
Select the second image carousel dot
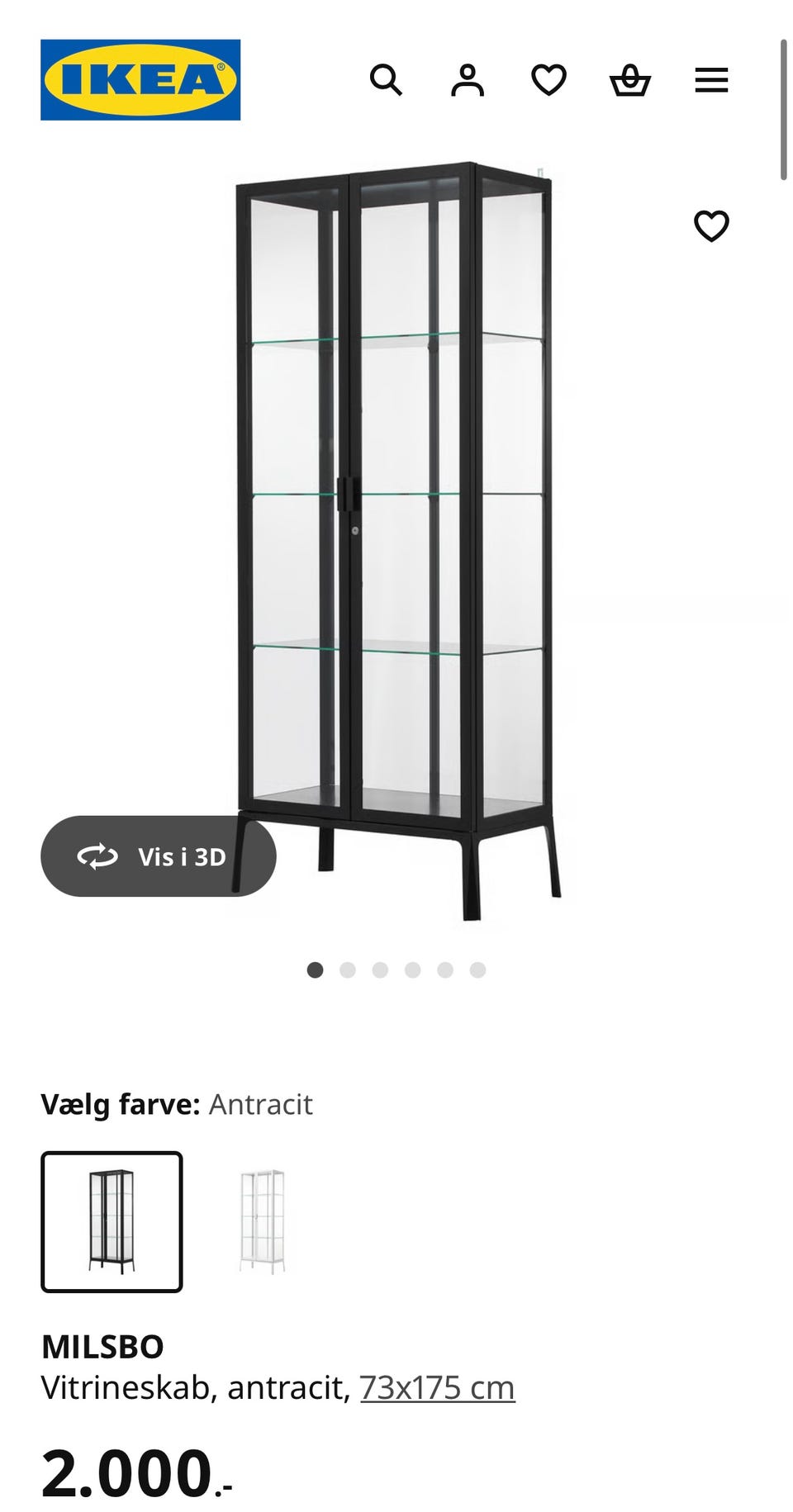click(x=347, y=969)
